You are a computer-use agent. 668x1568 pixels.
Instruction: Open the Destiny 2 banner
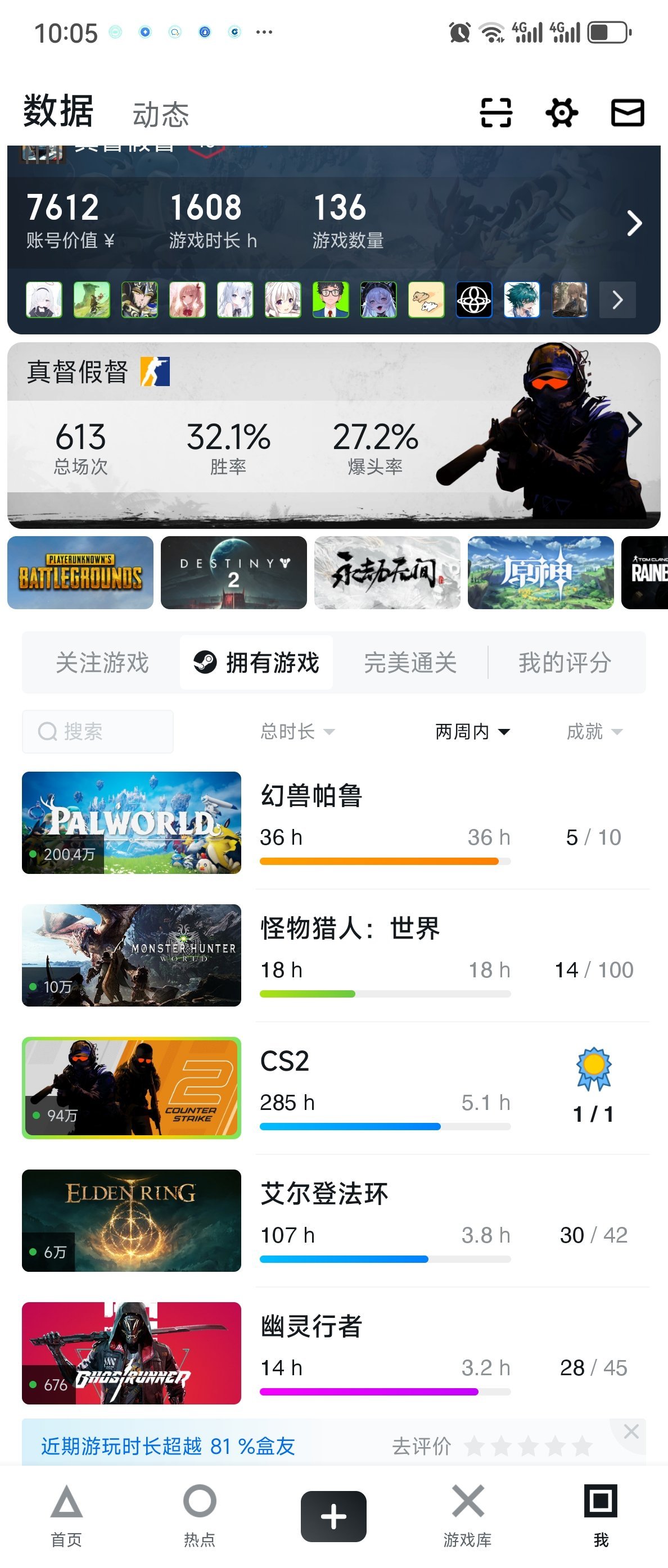coord(234,572)
